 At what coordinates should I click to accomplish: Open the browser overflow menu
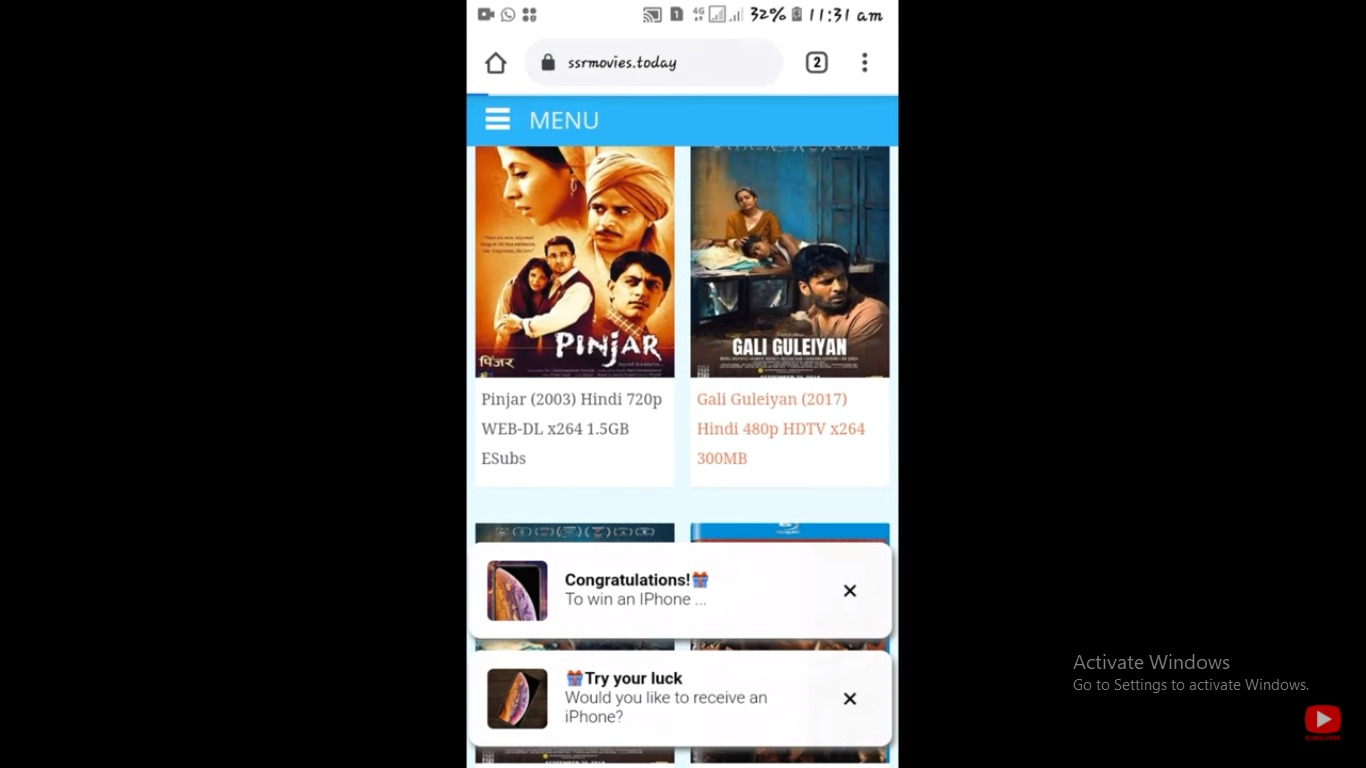(864, 63)
